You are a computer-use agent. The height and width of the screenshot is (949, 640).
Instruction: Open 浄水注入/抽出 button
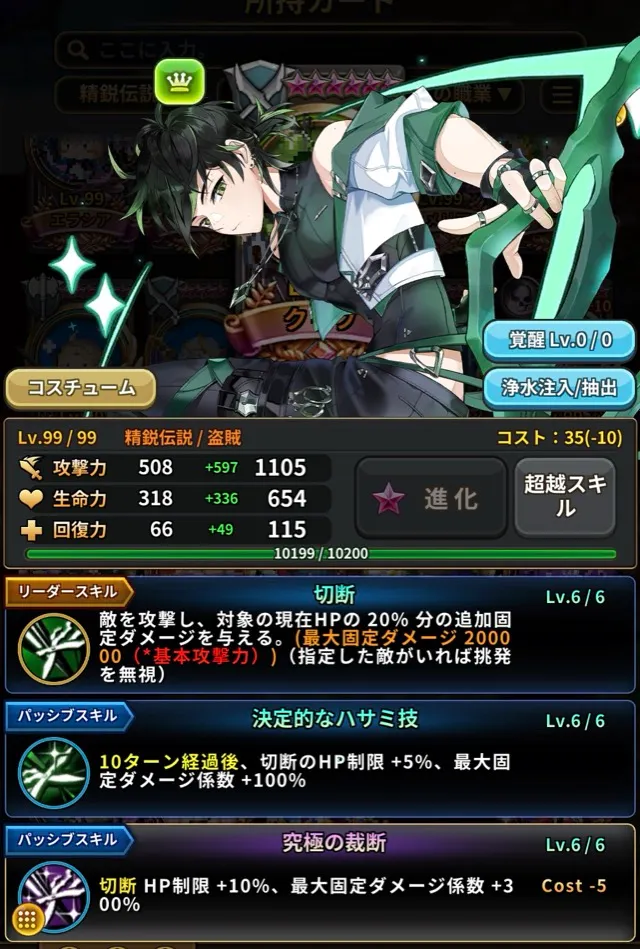[x=559, y=388]
